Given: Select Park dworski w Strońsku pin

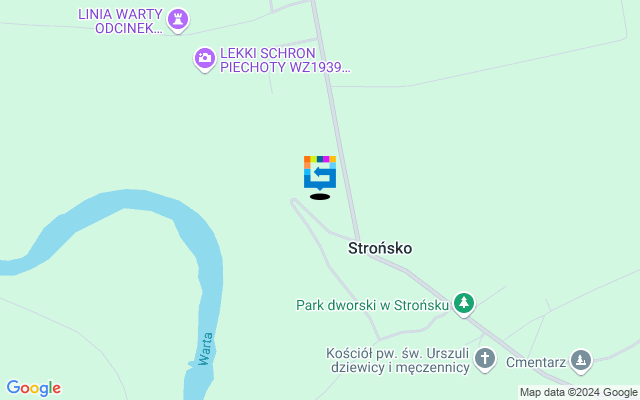Looking at the screenshot, I should 463,303.
